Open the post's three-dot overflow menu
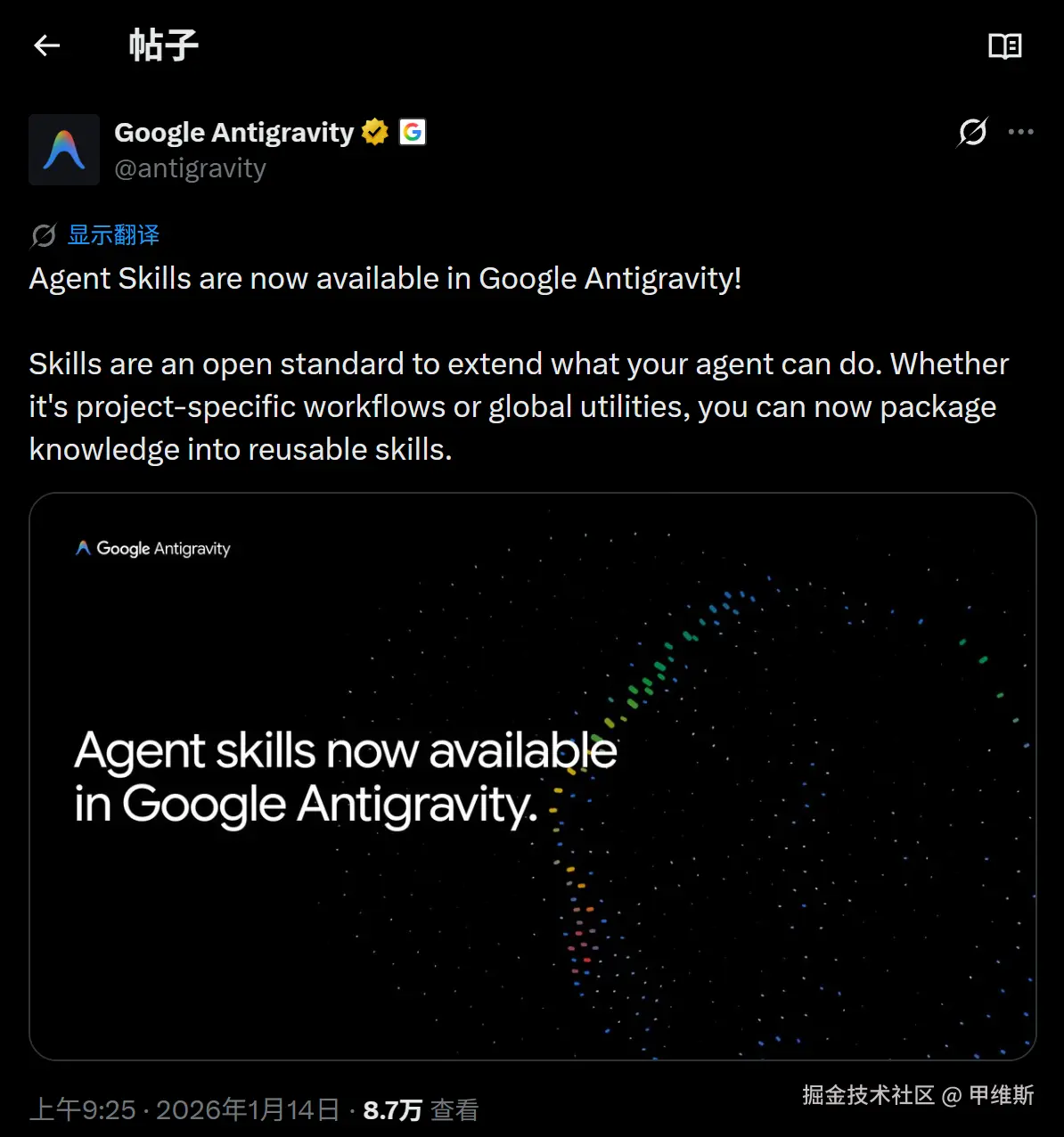This screenshot has height=1137, width=1064. point(1020,132)
